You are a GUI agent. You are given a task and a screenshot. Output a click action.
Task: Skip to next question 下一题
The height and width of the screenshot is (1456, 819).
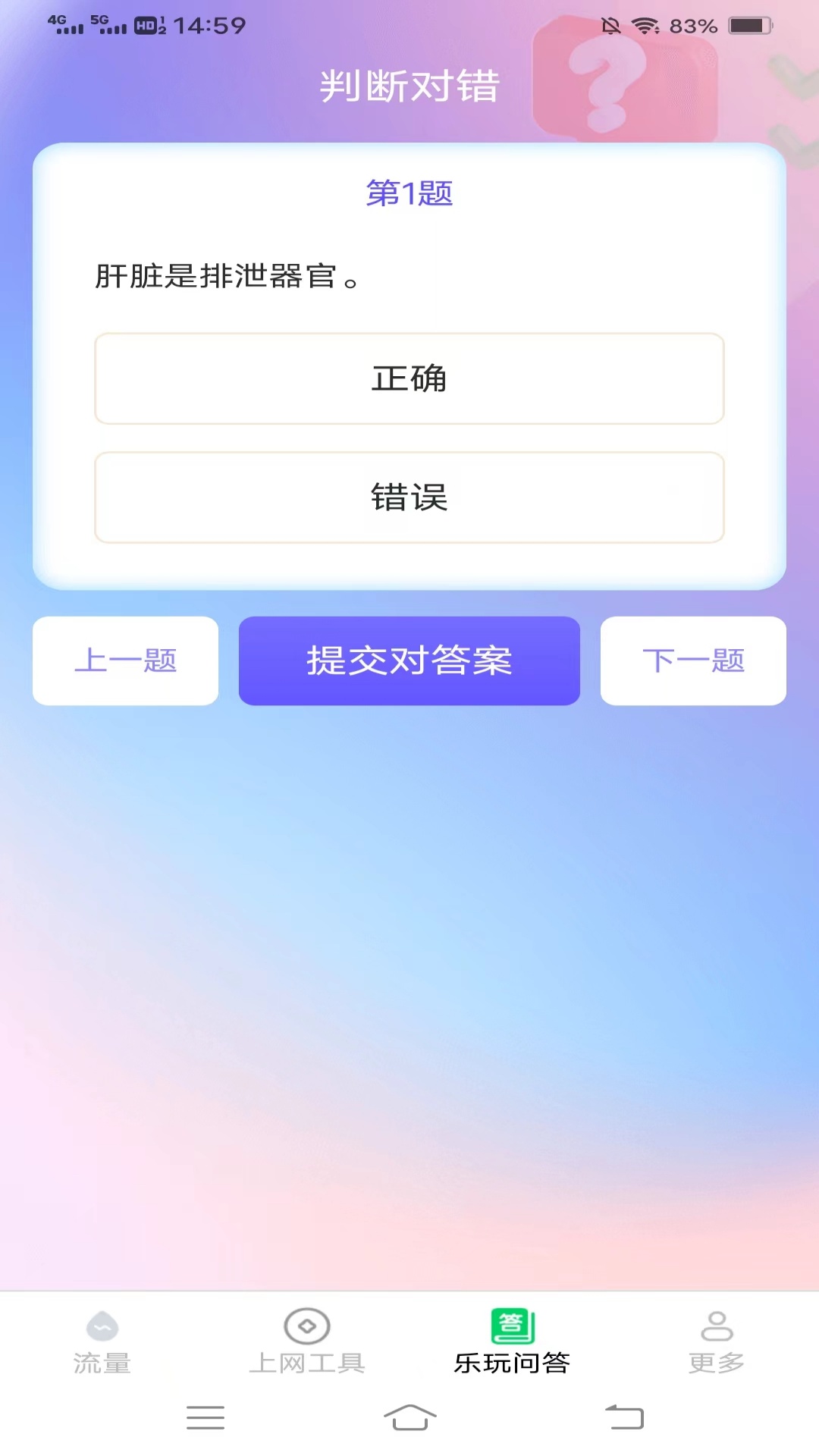[693, 661]
